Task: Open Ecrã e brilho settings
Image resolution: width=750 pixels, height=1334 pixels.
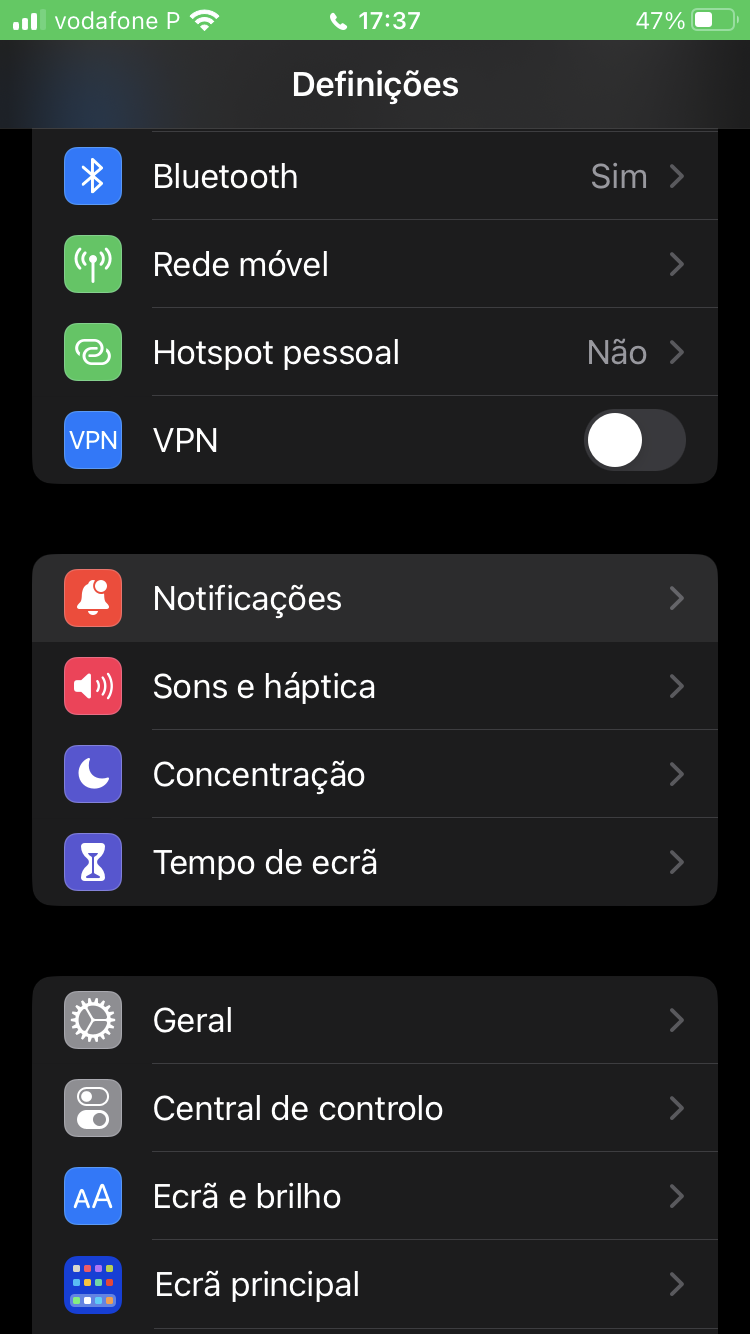Action: click(375, 1197)
